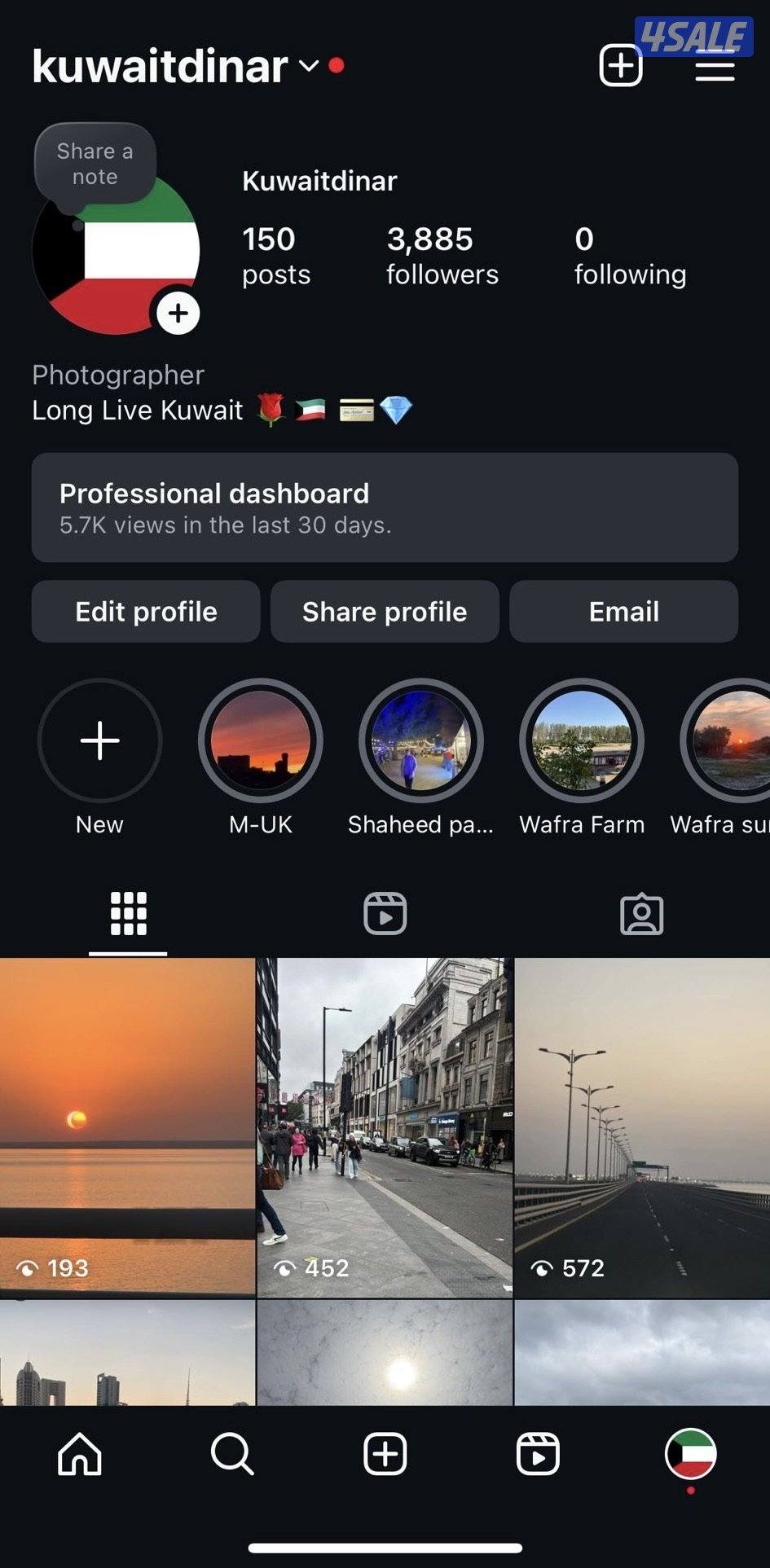
Task: Switch to the posts grid tab
Action: coord(126,914)
